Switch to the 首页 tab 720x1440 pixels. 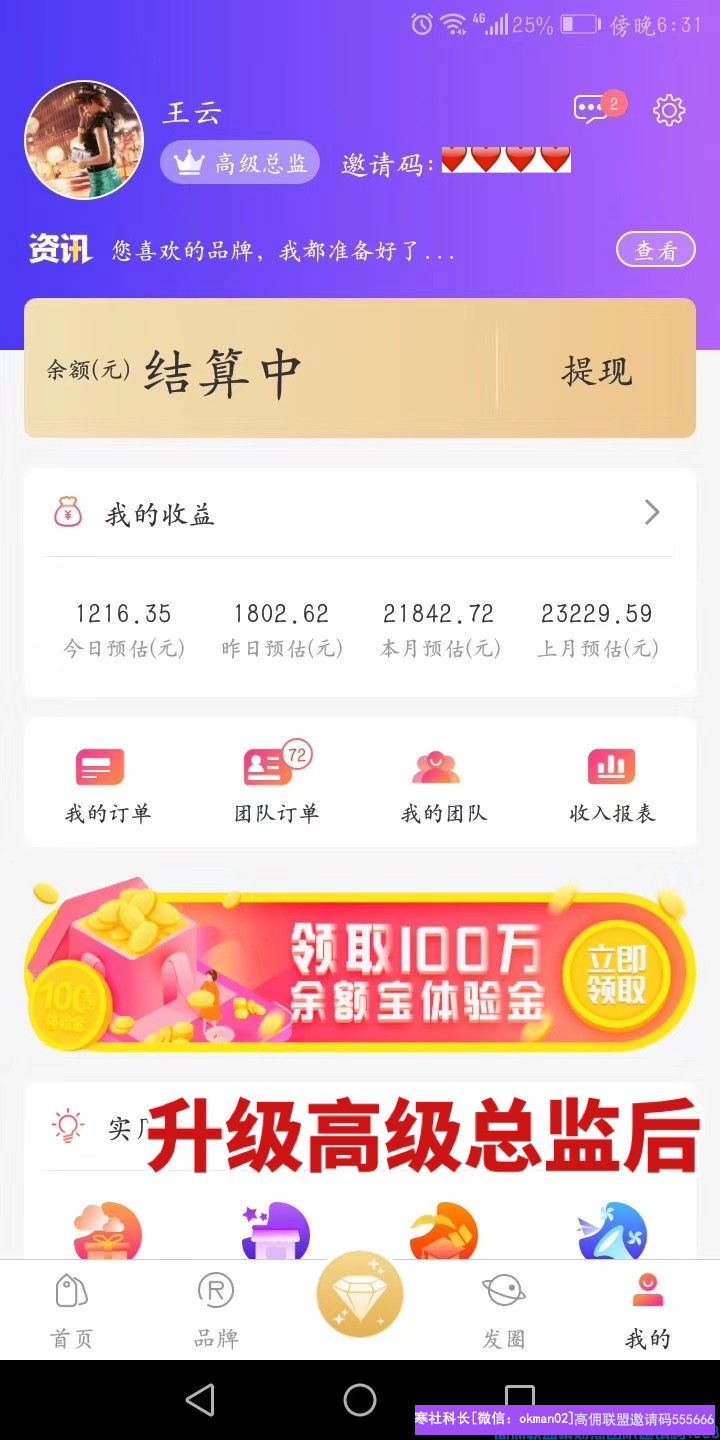pos(71,1311)
